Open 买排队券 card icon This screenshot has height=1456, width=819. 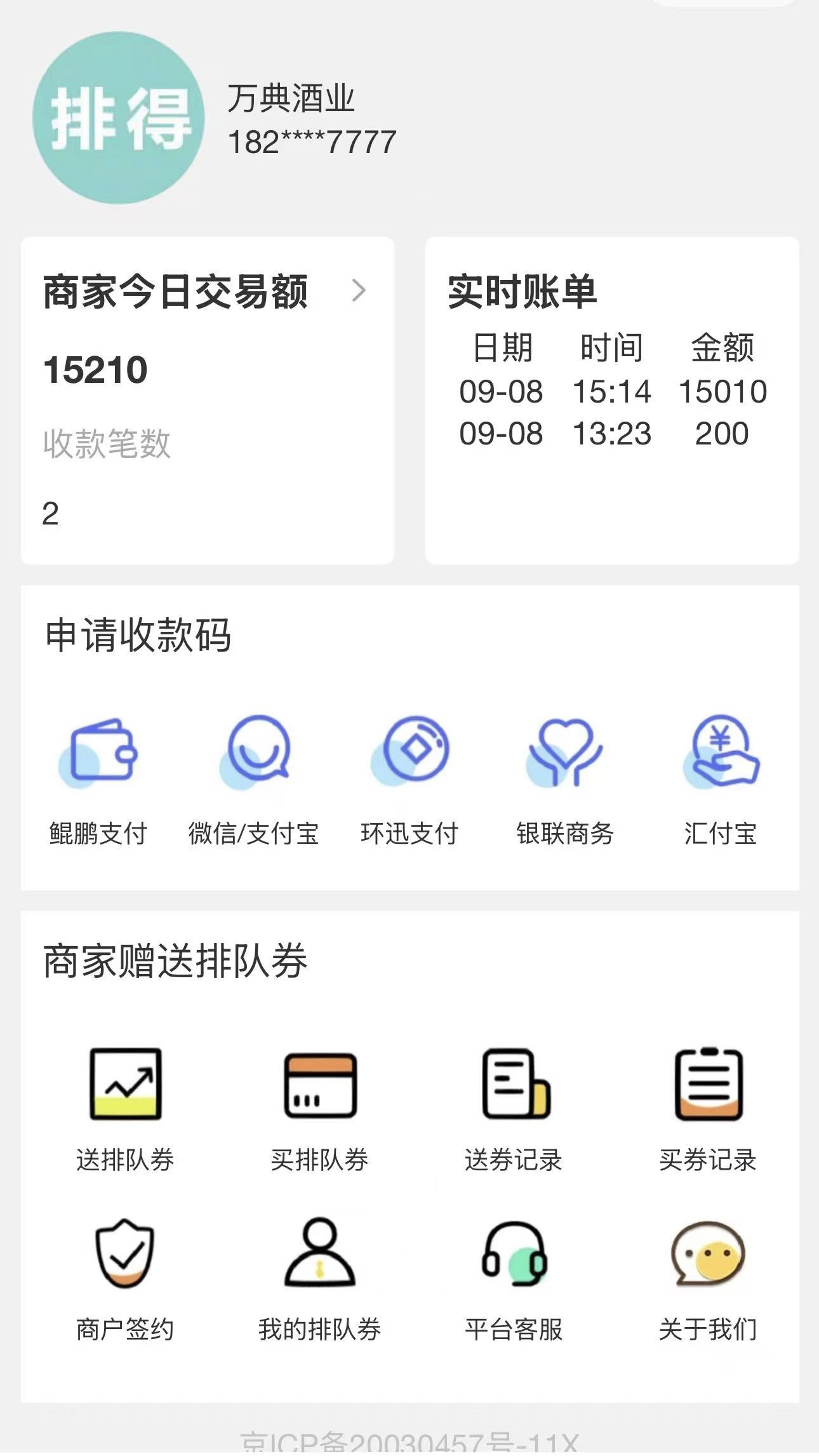tap(320, 1086)
